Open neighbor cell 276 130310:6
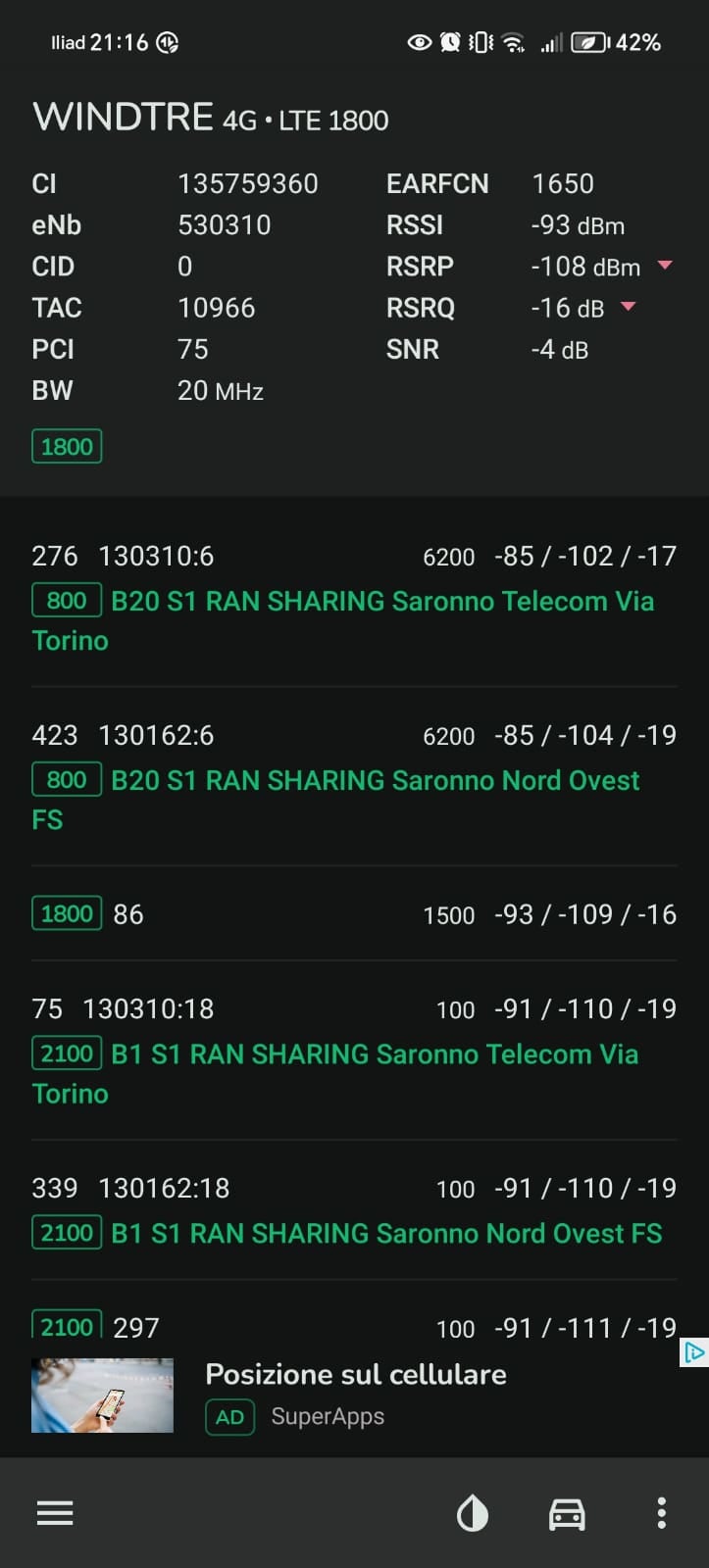The image size is (709, 1568). (354, 598)
